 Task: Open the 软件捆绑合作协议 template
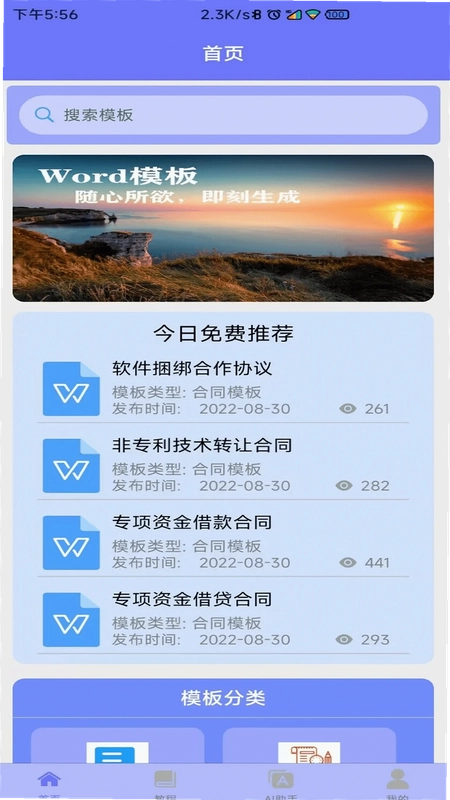pos(223,388)
